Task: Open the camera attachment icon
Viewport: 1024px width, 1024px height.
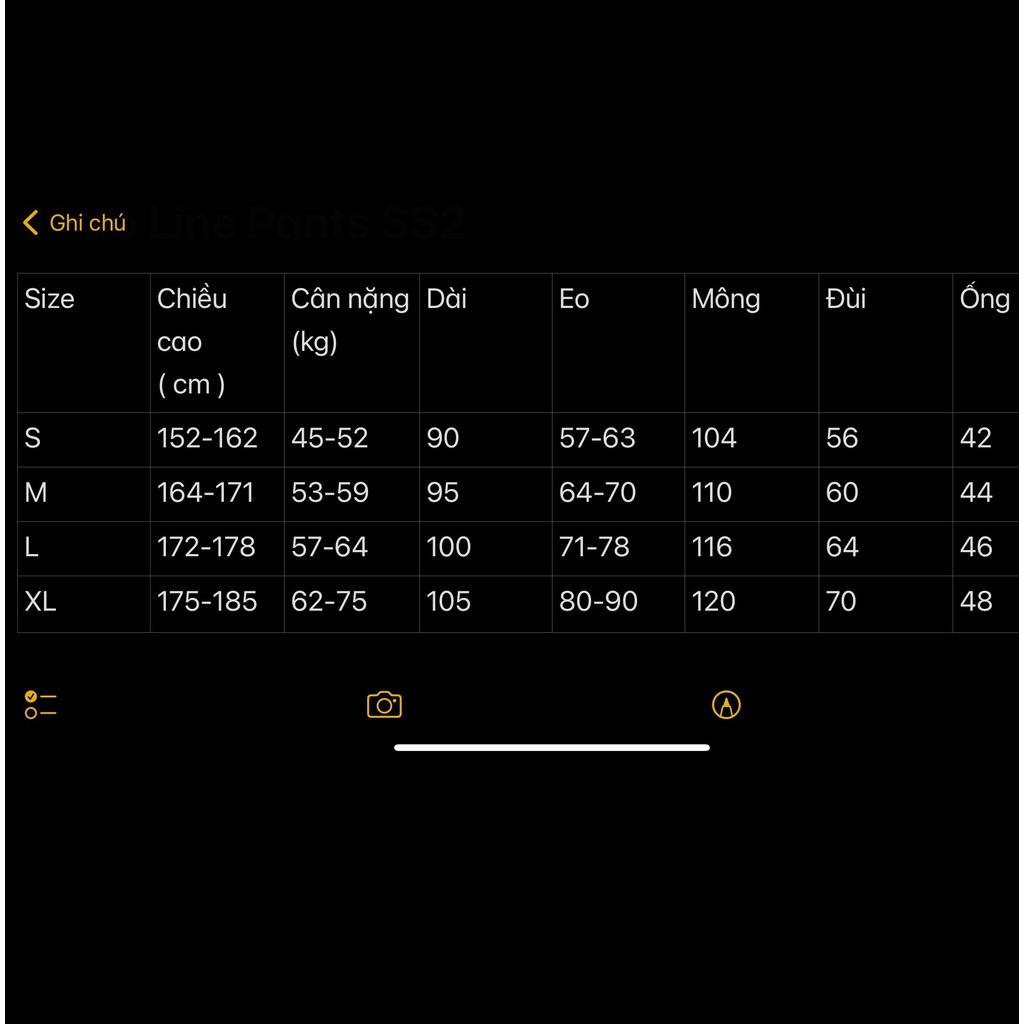Action: tap(384, 705)
